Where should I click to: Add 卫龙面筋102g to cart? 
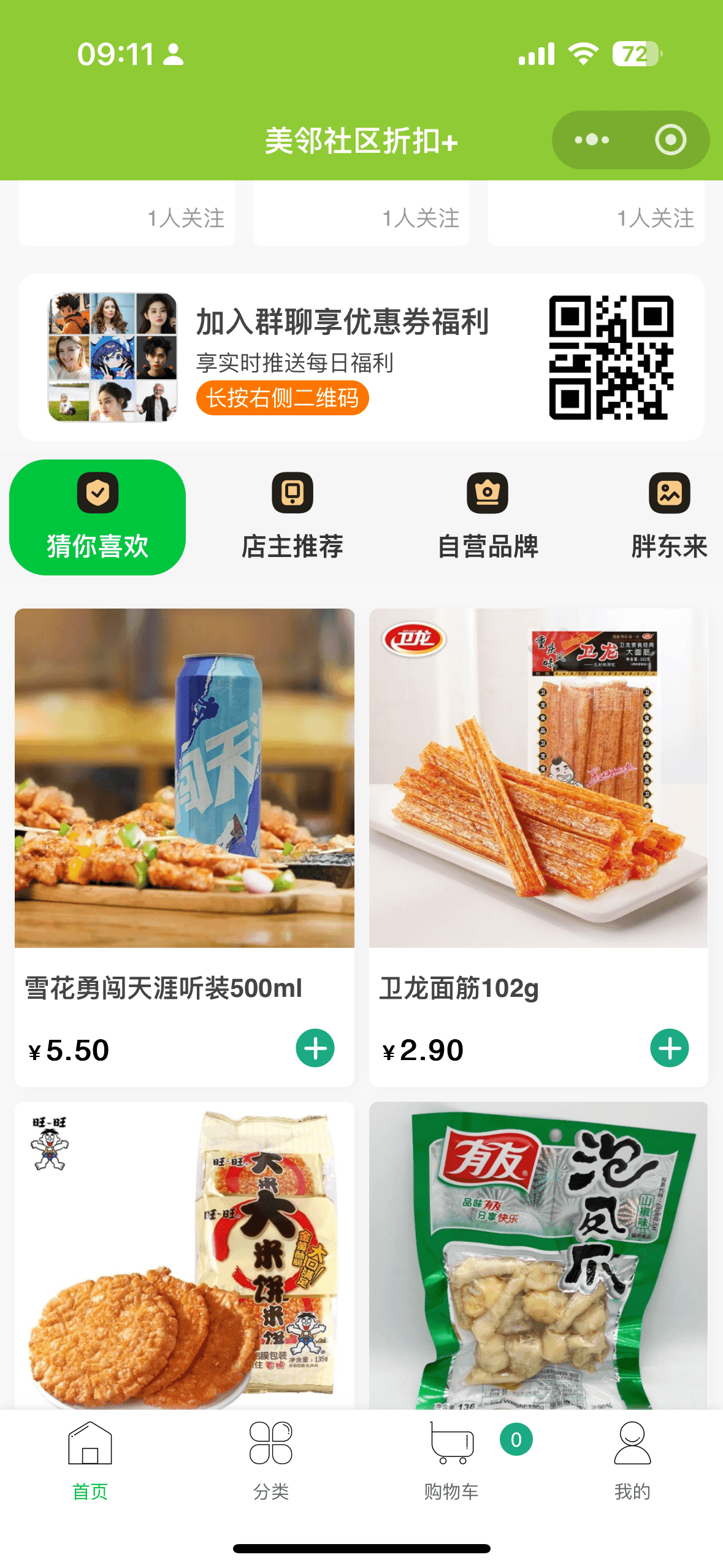[x=669, y=1048]
